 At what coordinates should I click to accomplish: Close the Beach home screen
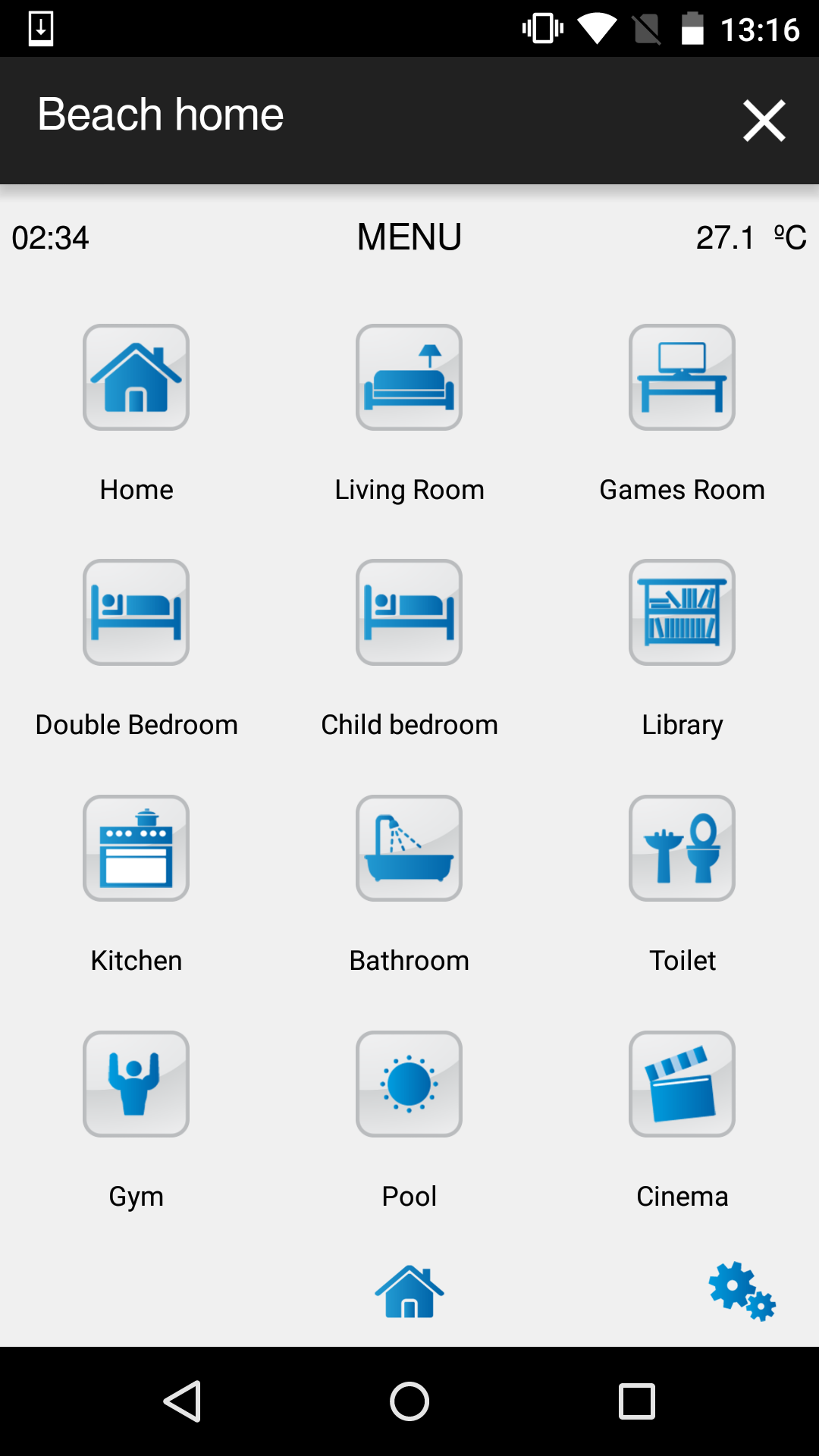point(764,121)
